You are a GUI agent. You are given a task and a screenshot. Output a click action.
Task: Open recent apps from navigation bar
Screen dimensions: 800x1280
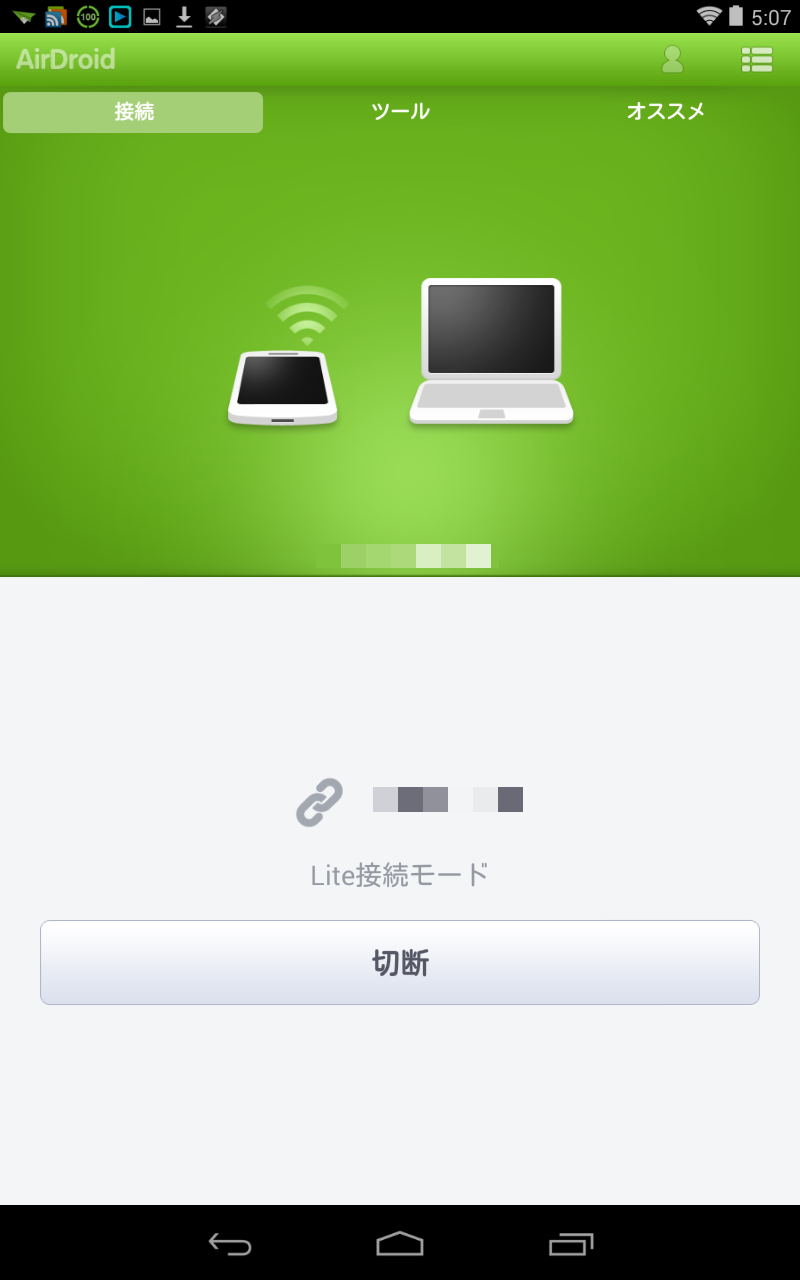[571, 1243]
